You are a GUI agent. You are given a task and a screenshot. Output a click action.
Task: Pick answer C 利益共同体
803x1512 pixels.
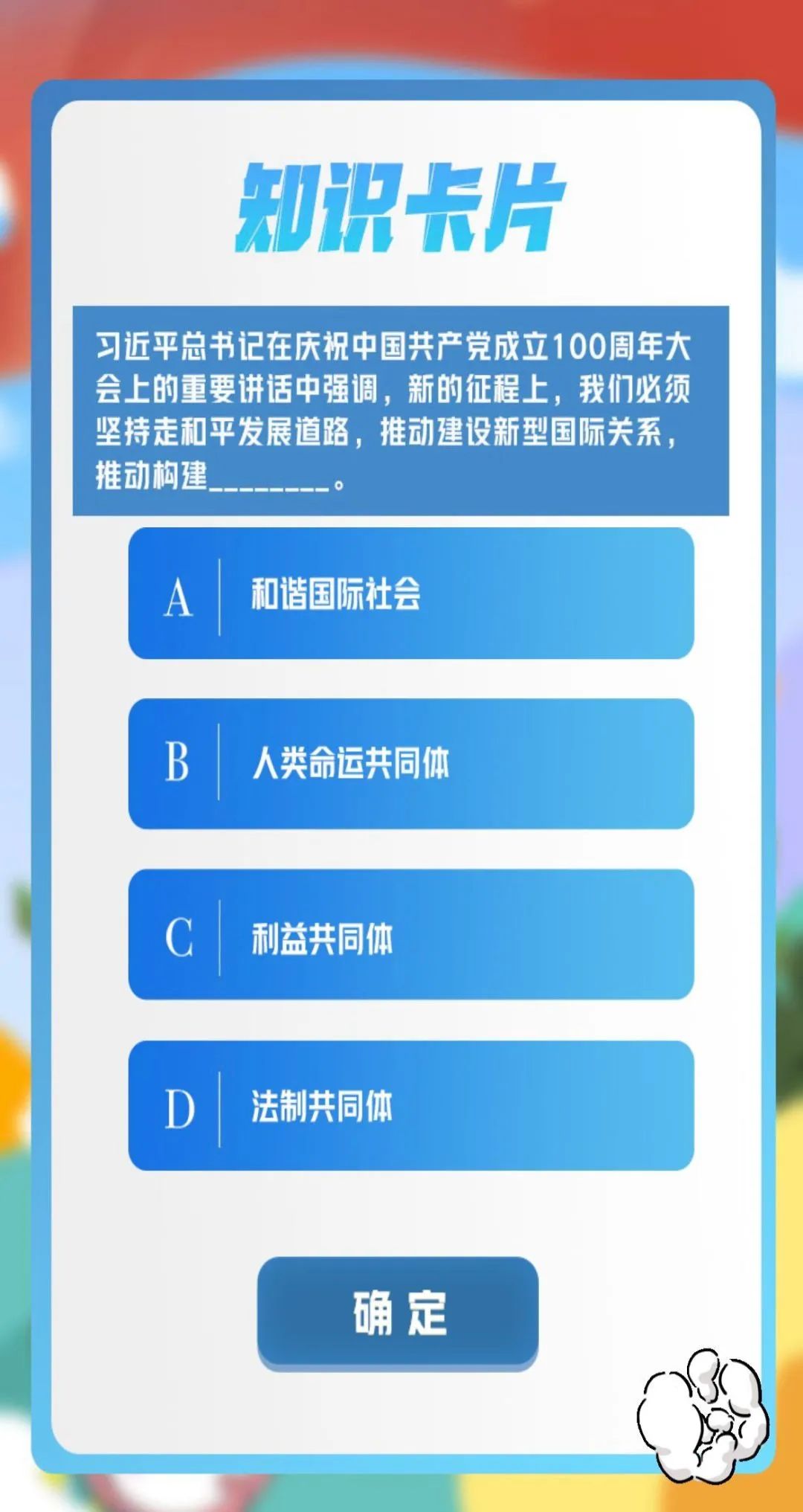(x=410, y=935)
